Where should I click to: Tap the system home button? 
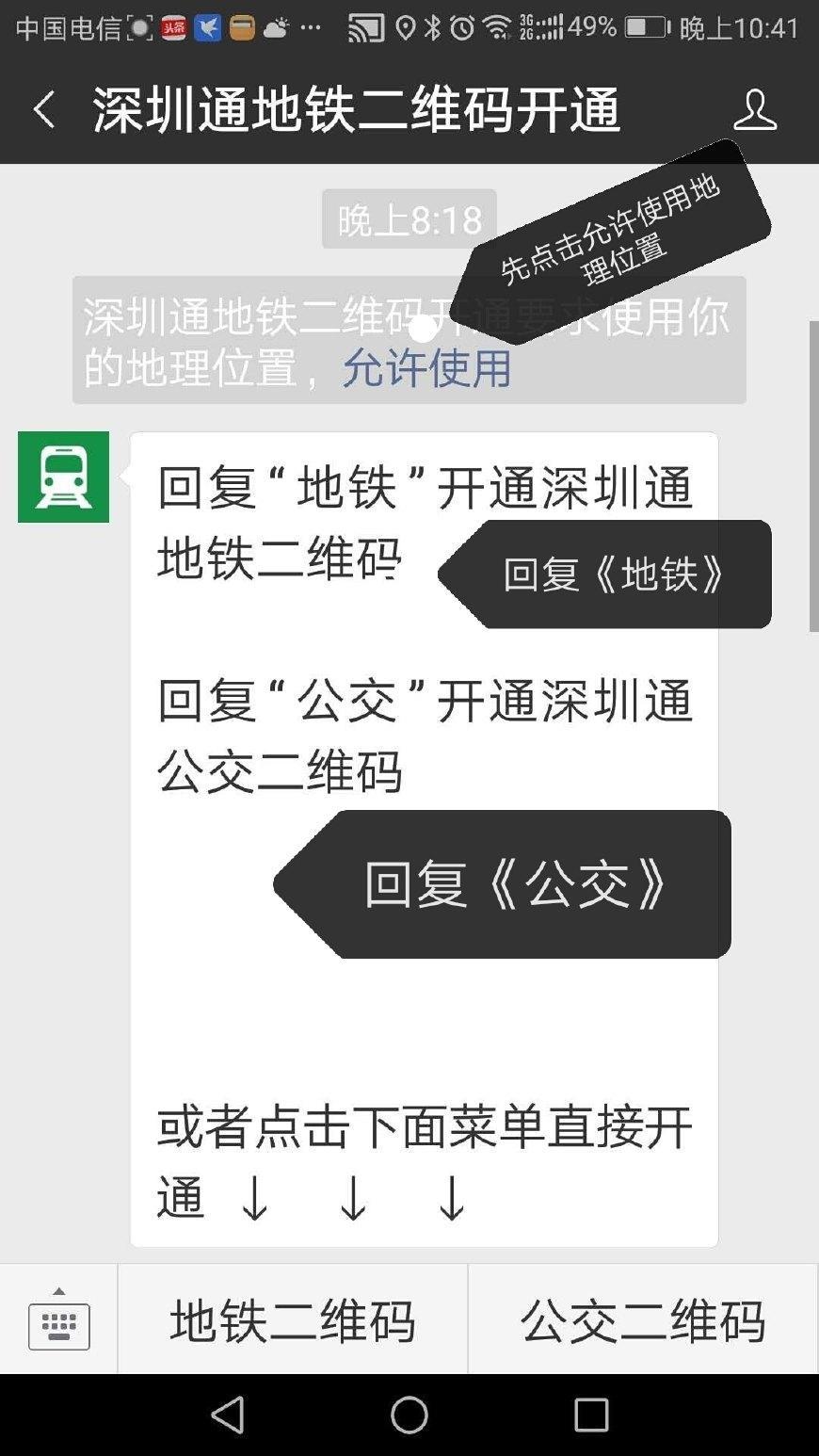[409, 1415]
